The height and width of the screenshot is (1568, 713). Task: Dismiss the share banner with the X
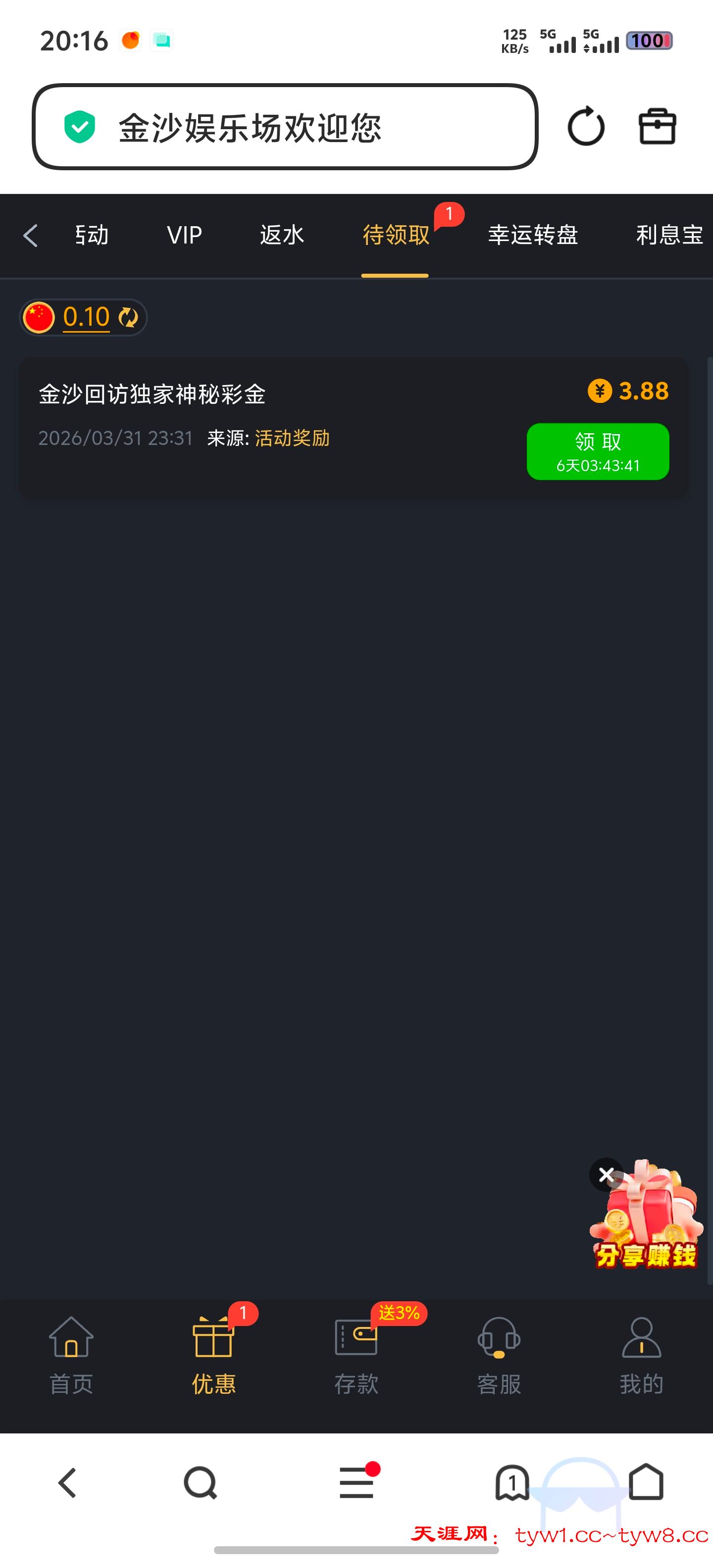[606, 1174]
